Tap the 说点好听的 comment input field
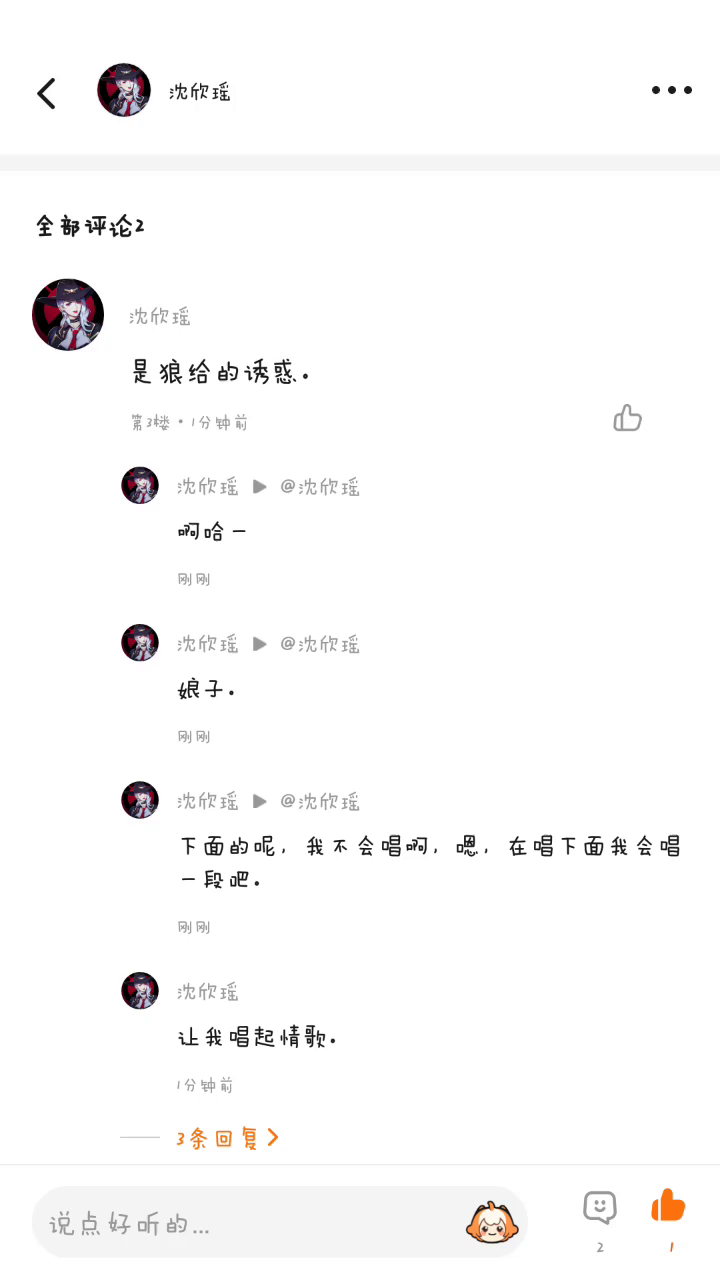This screenshot has width=720, height=1280. tap(250, 1222)
